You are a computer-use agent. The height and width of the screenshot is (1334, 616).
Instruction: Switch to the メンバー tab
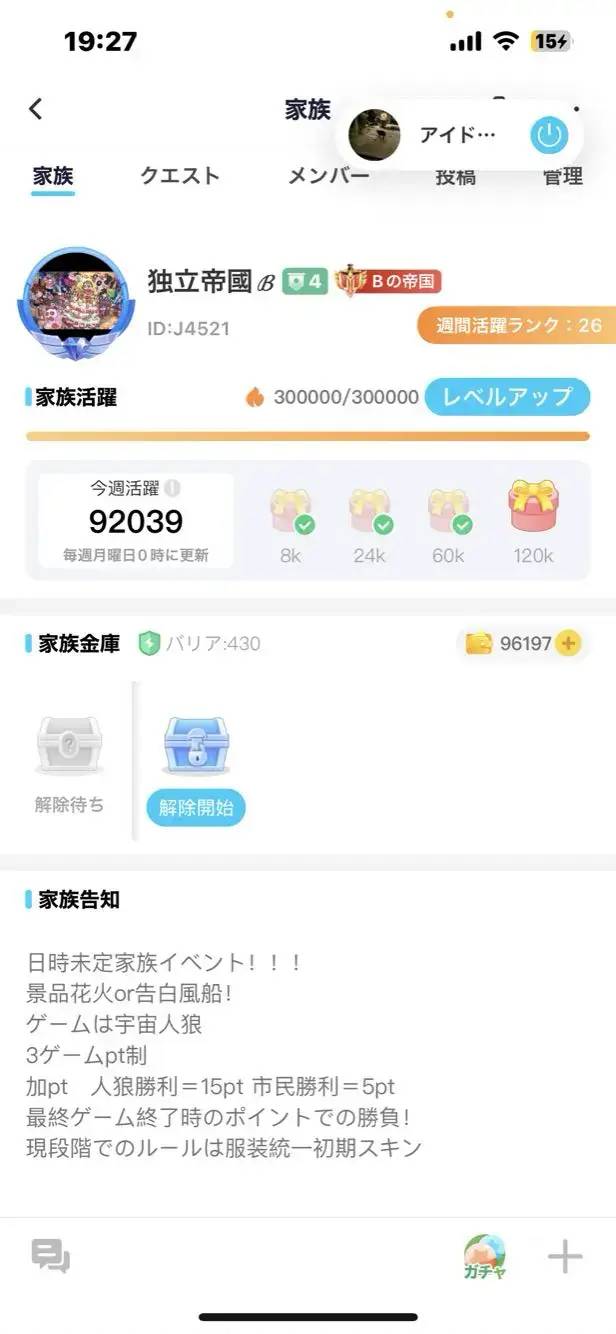pyautogui.click(x=328, y=176)
